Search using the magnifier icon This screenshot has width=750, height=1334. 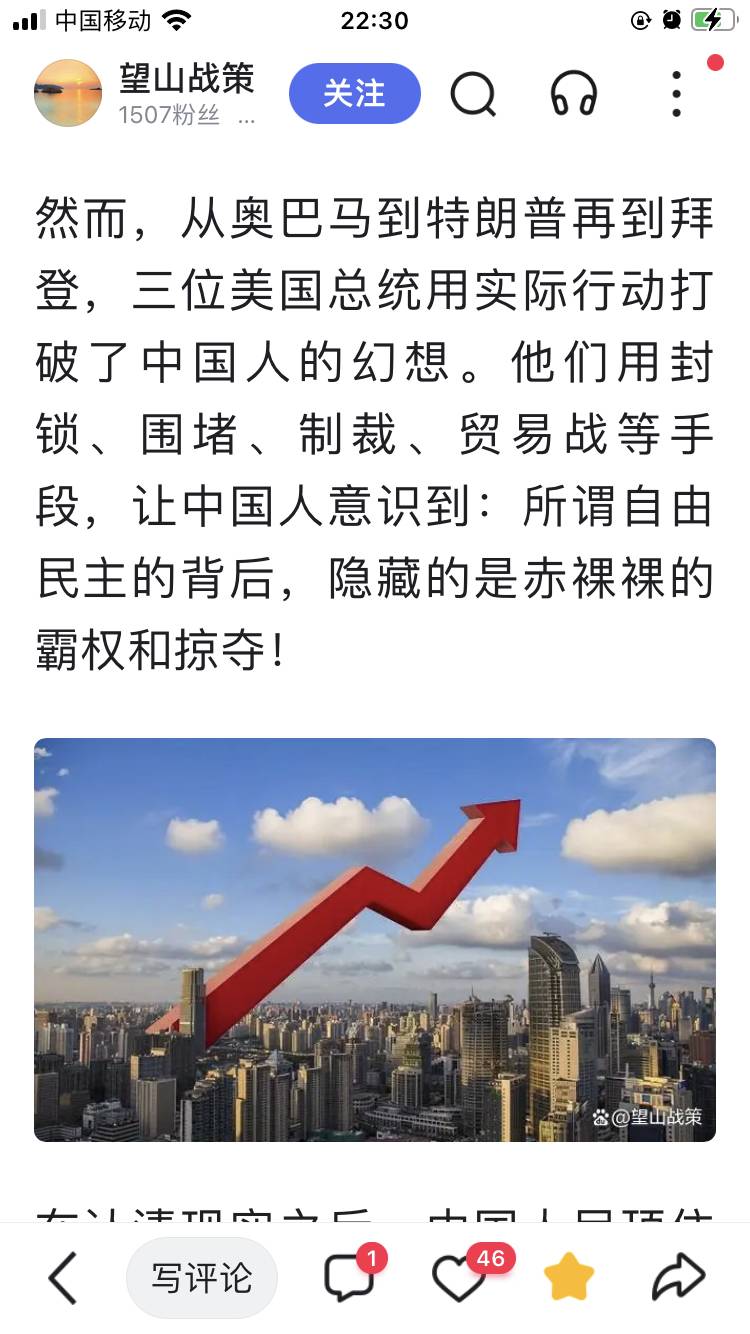coord(473,95)
